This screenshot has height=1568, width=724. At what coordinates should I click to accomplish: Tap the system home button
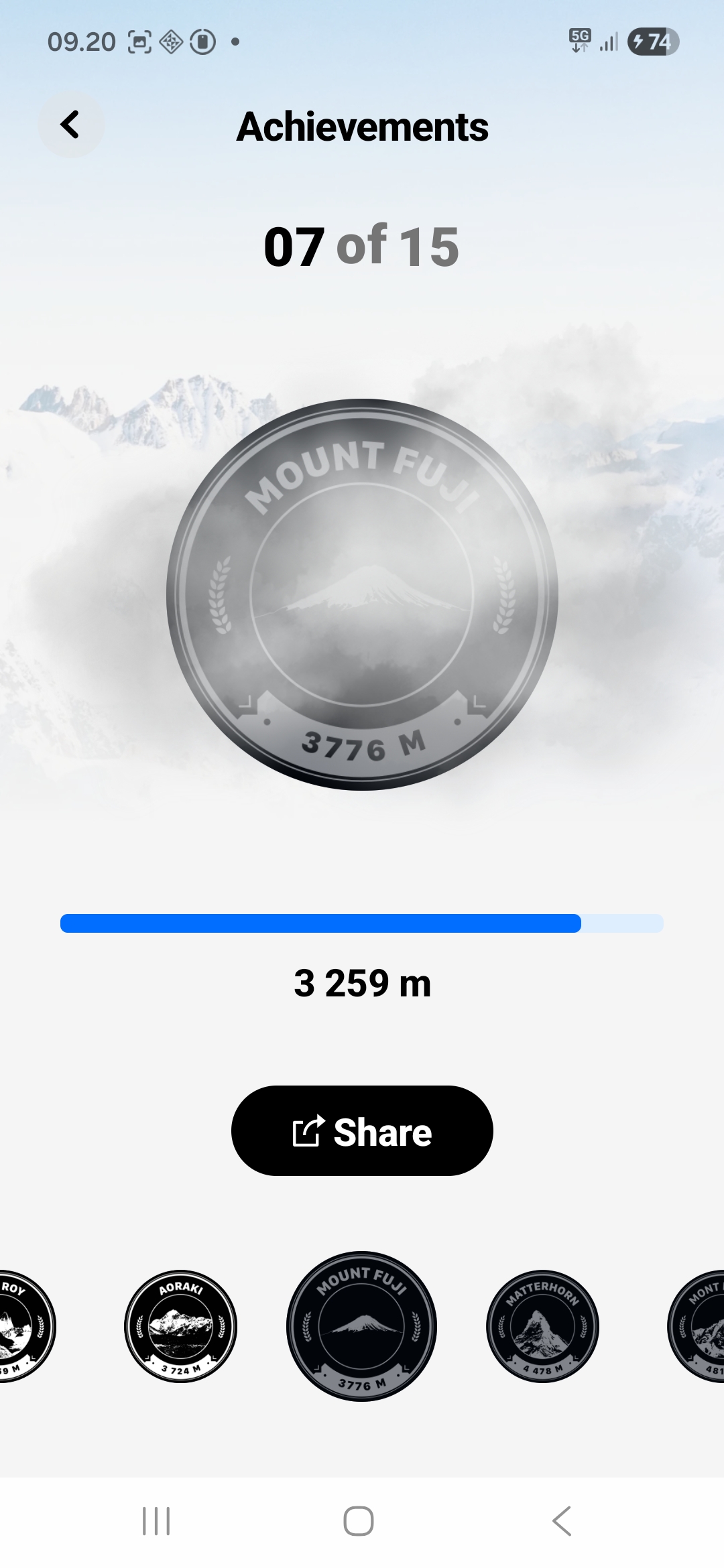pyautogui.click(x=359, y=1521)
